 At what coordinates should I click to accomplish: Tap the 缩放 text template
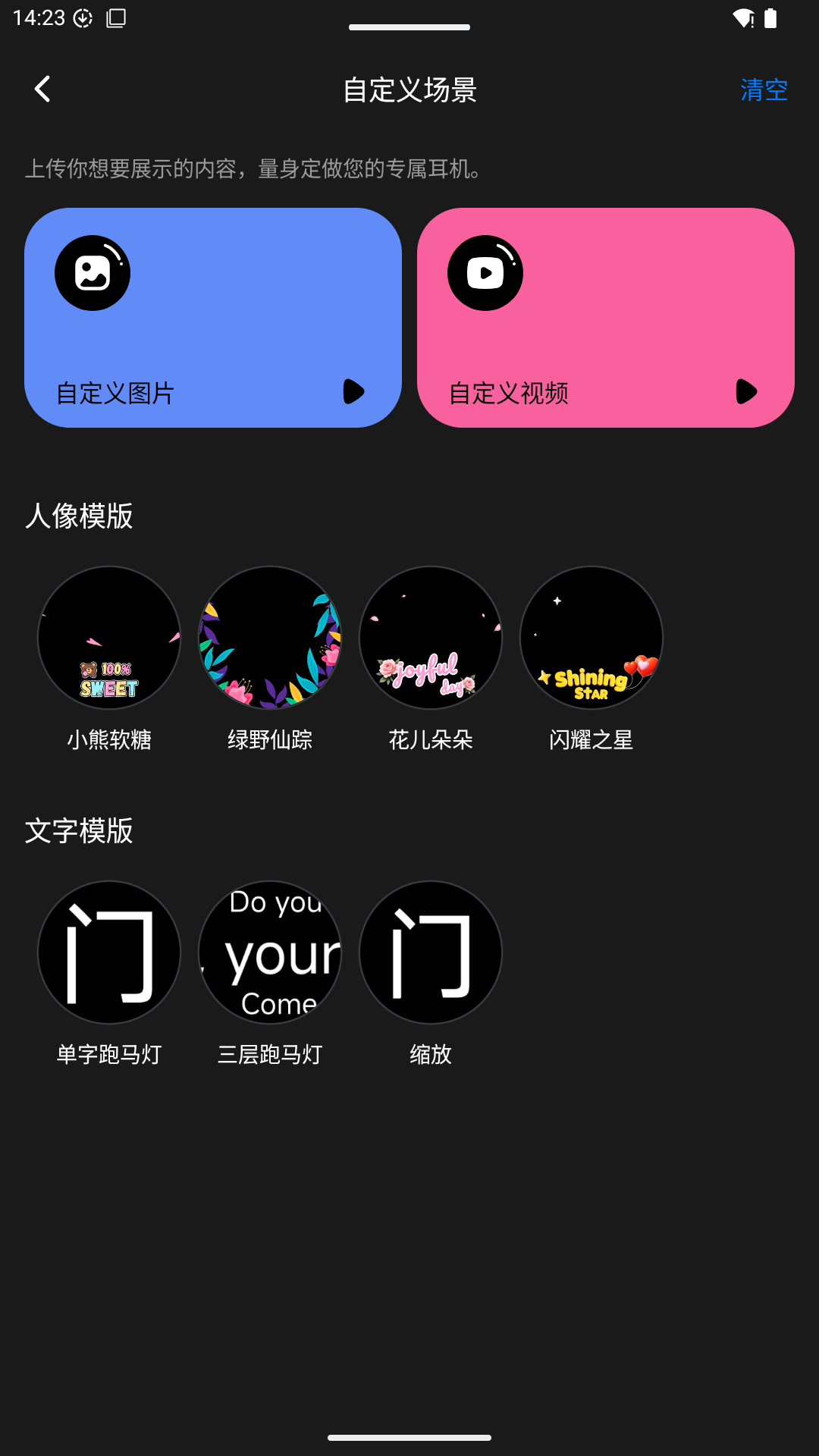[431, 952]
